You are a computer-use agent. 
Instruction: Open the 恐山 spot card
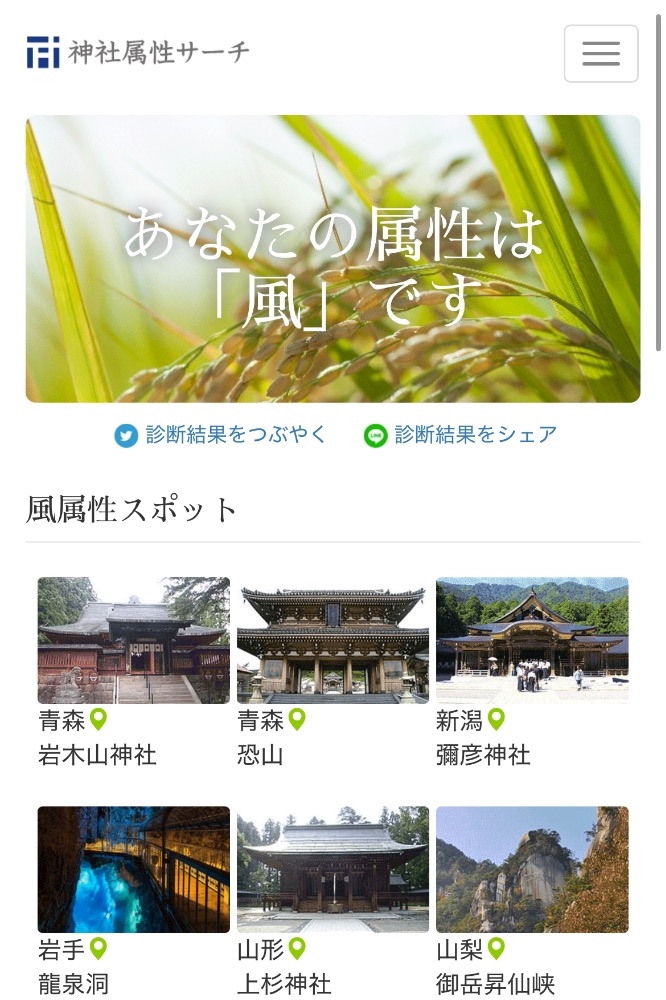(332, 672)
